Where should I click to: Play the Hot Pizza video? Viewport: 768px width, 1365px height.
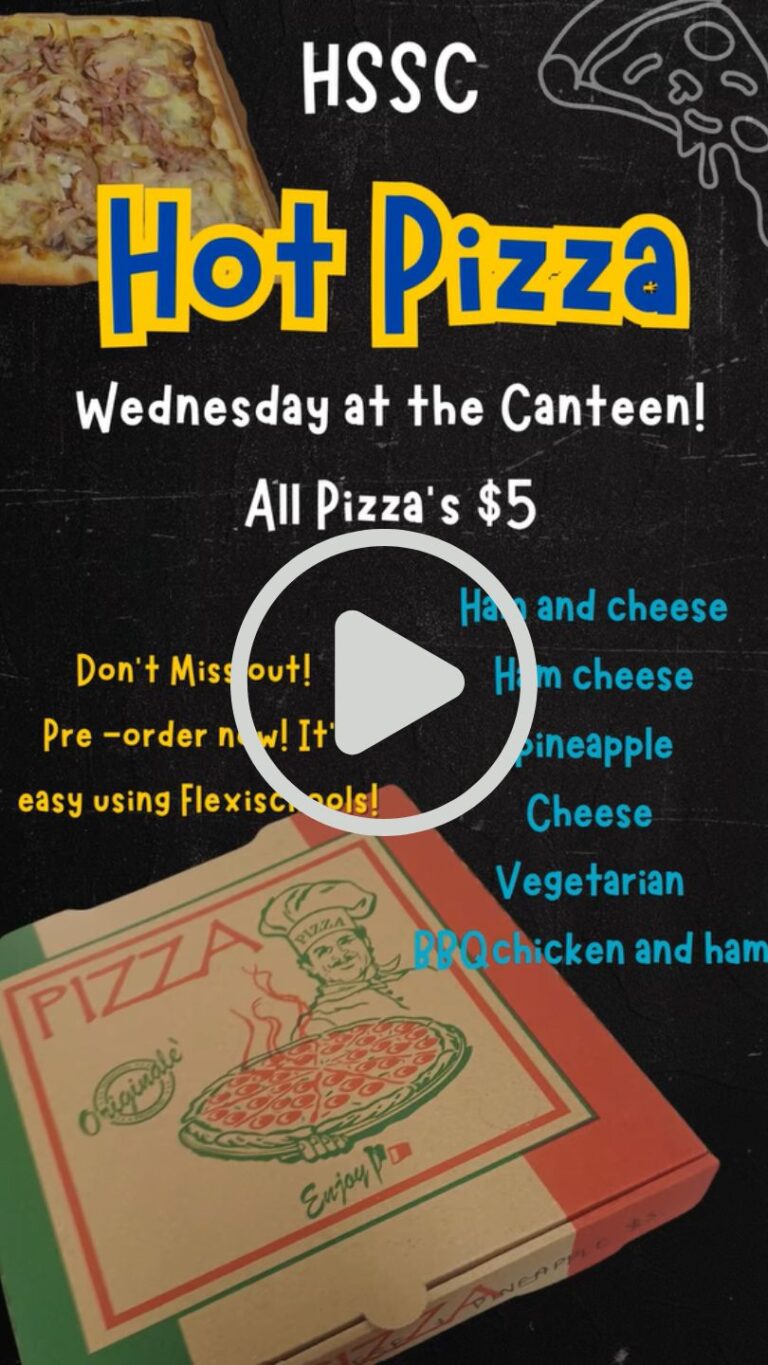(384, 682)
